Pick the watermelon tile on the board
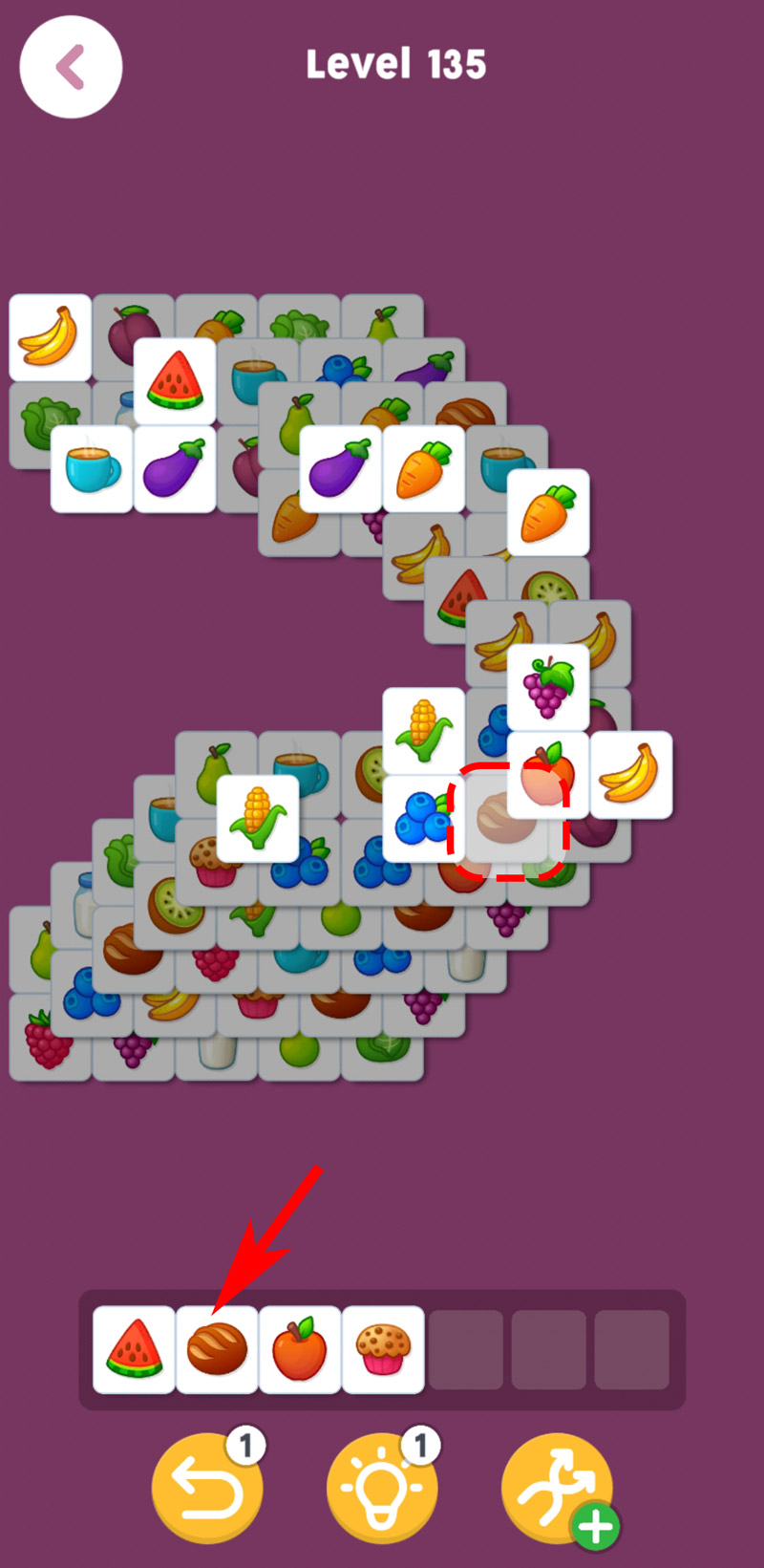This screenshot has width=764, height=1568. [175, 380]
